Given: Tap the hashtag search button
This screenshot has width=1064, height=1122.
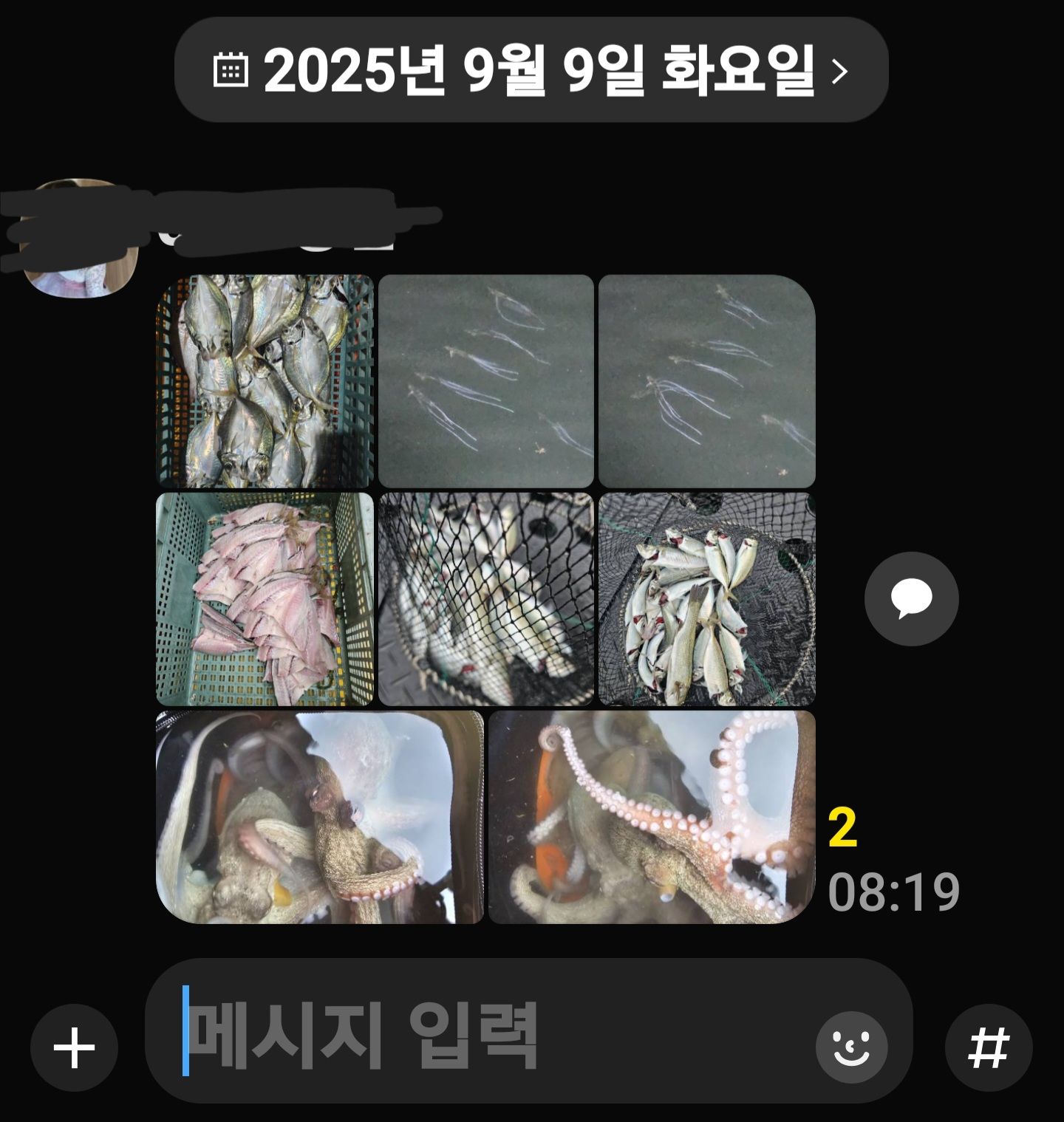Looking at the screenshot, I should point(988,1047).
